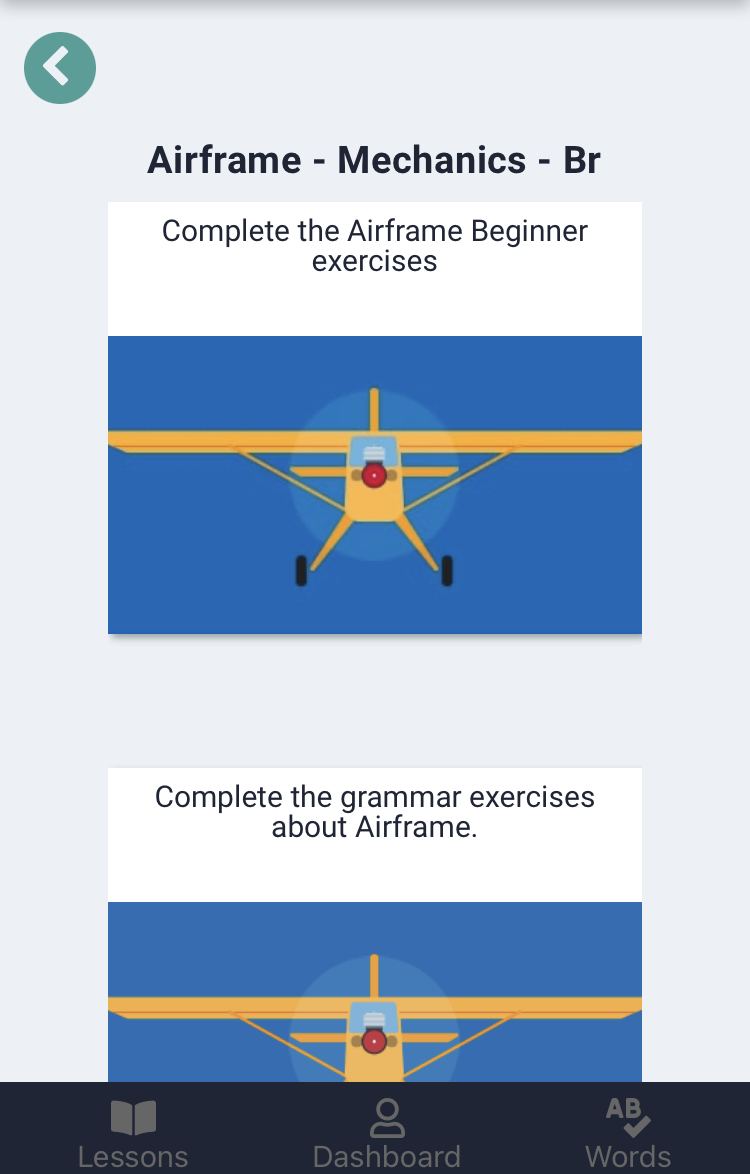Viewport: 750px width, 1174px height.
Task: Go back using the green arrow
Action: pos(60,68)
